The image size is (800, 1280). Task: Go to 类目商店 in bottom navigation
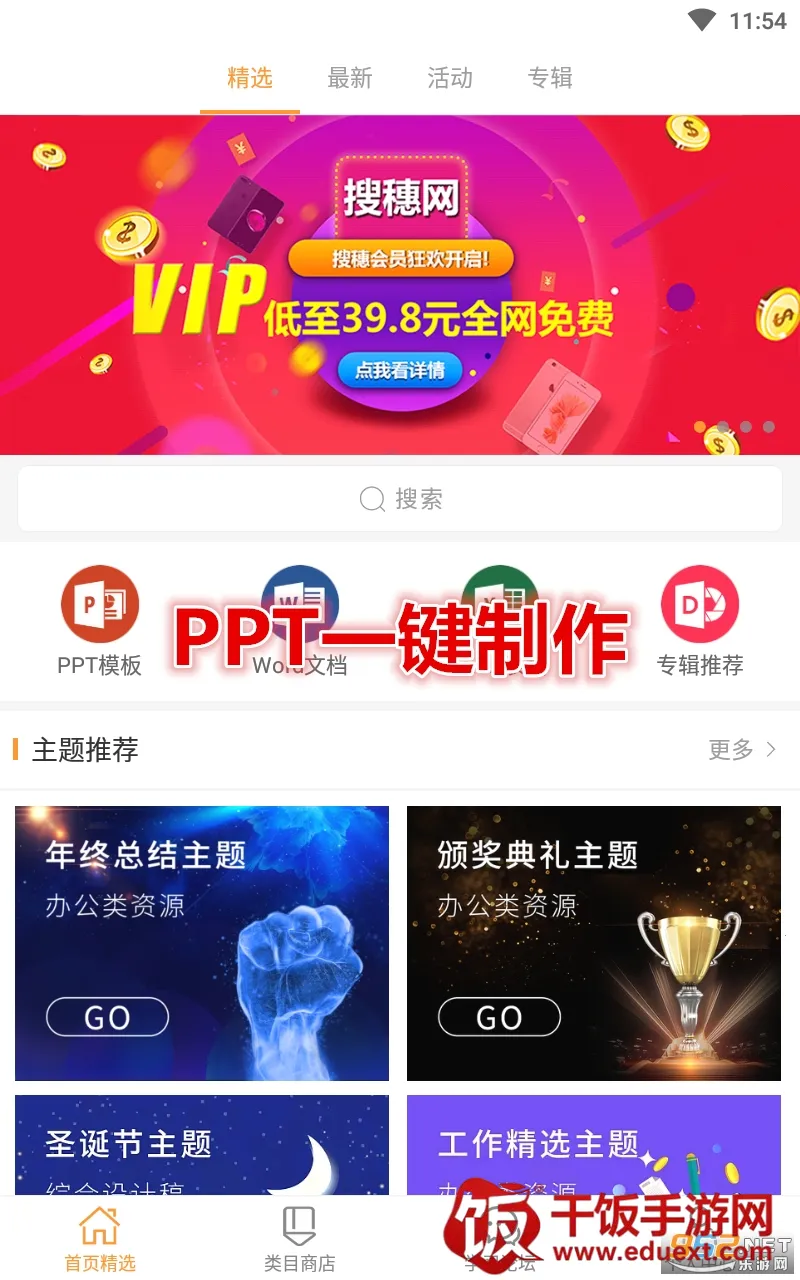tap(299, 1238)
